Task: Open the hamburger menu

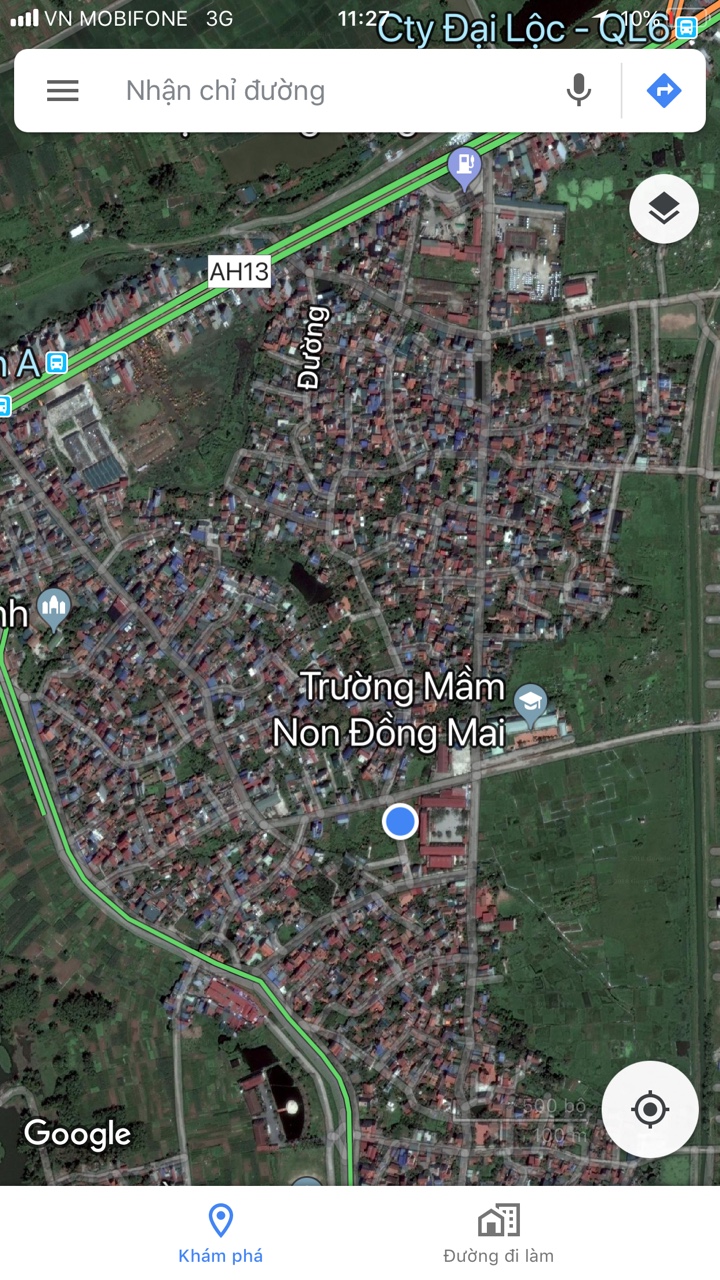Action: pyautogui.click(x=62, y=91)
